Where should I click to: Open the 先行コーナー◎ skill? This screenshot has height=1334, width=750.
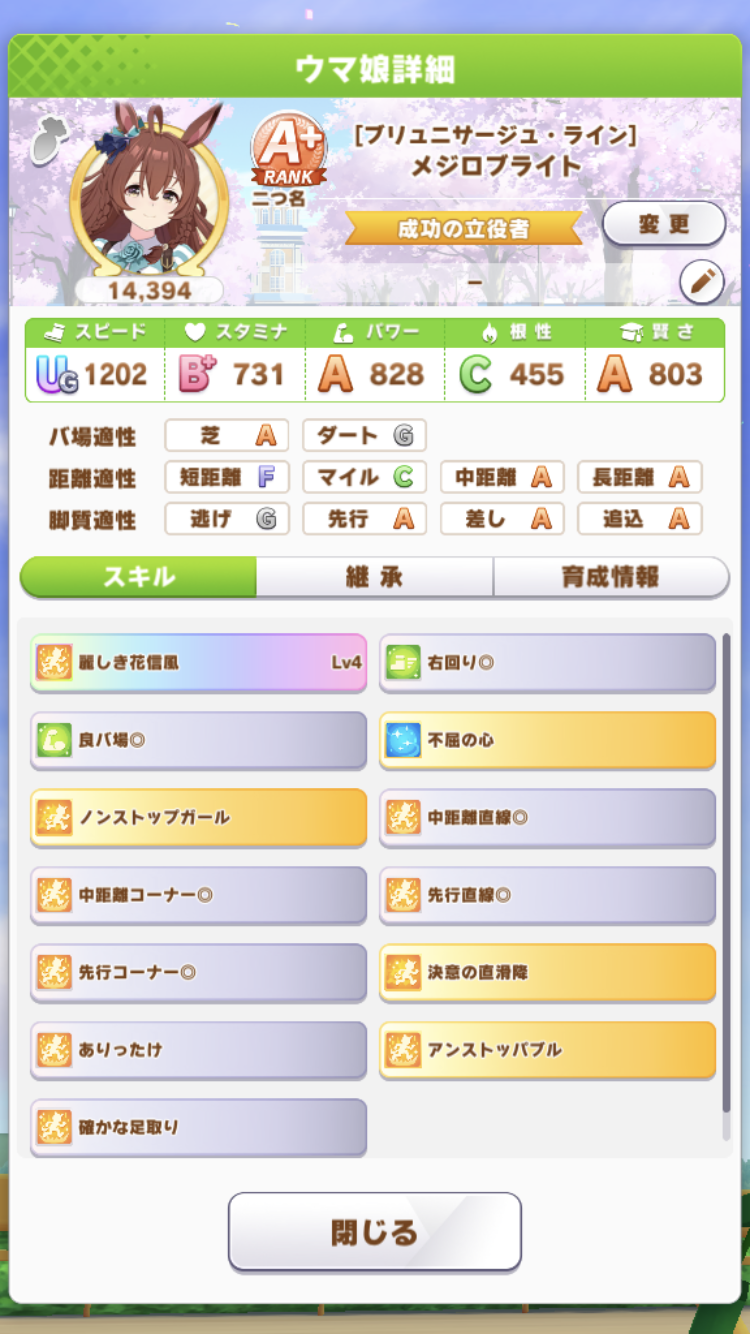[x=198, y=971]
